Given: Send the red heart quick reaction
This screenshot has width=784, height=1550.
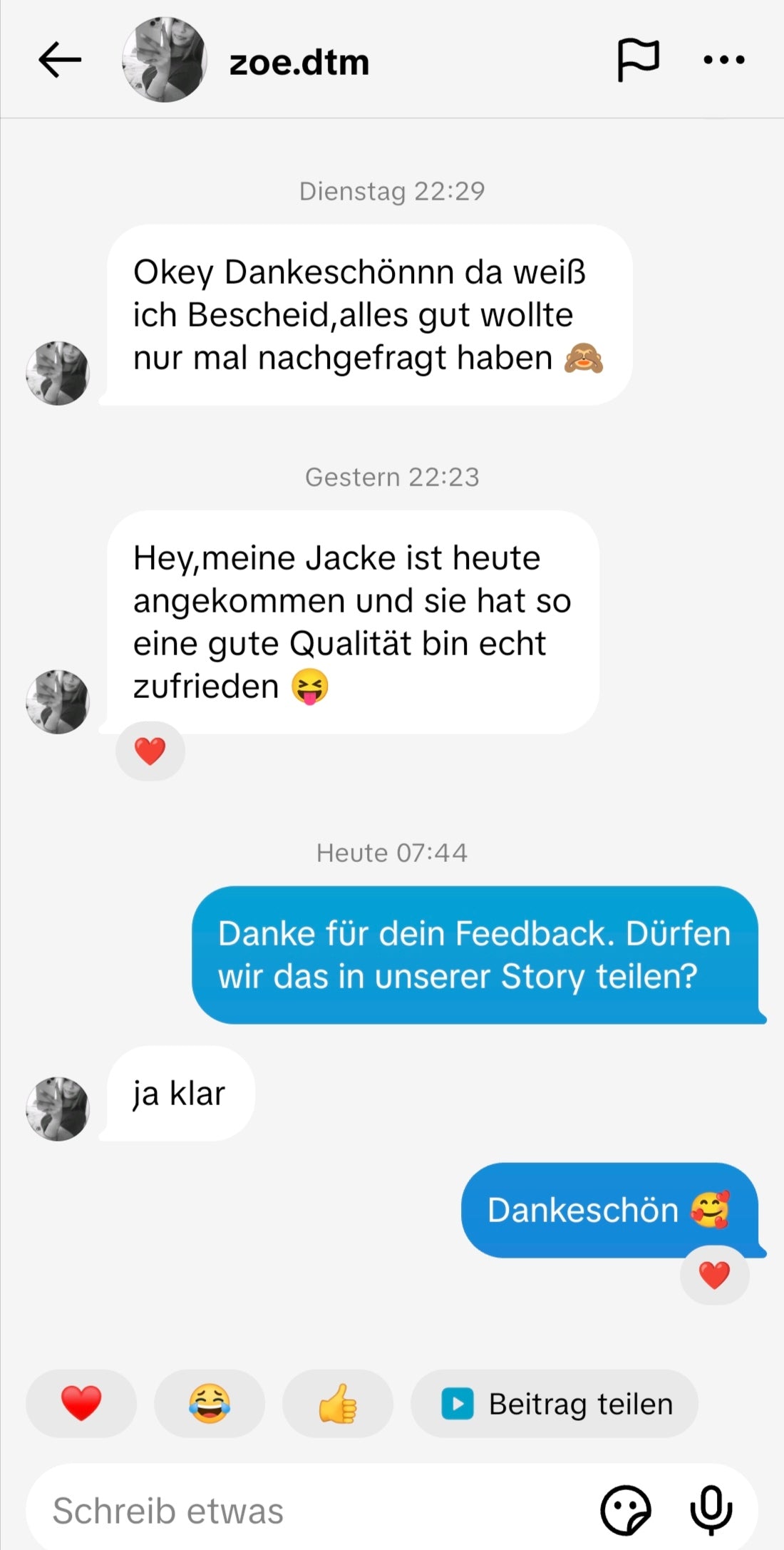Looking at the screenshot, I should coord(81,1403).
